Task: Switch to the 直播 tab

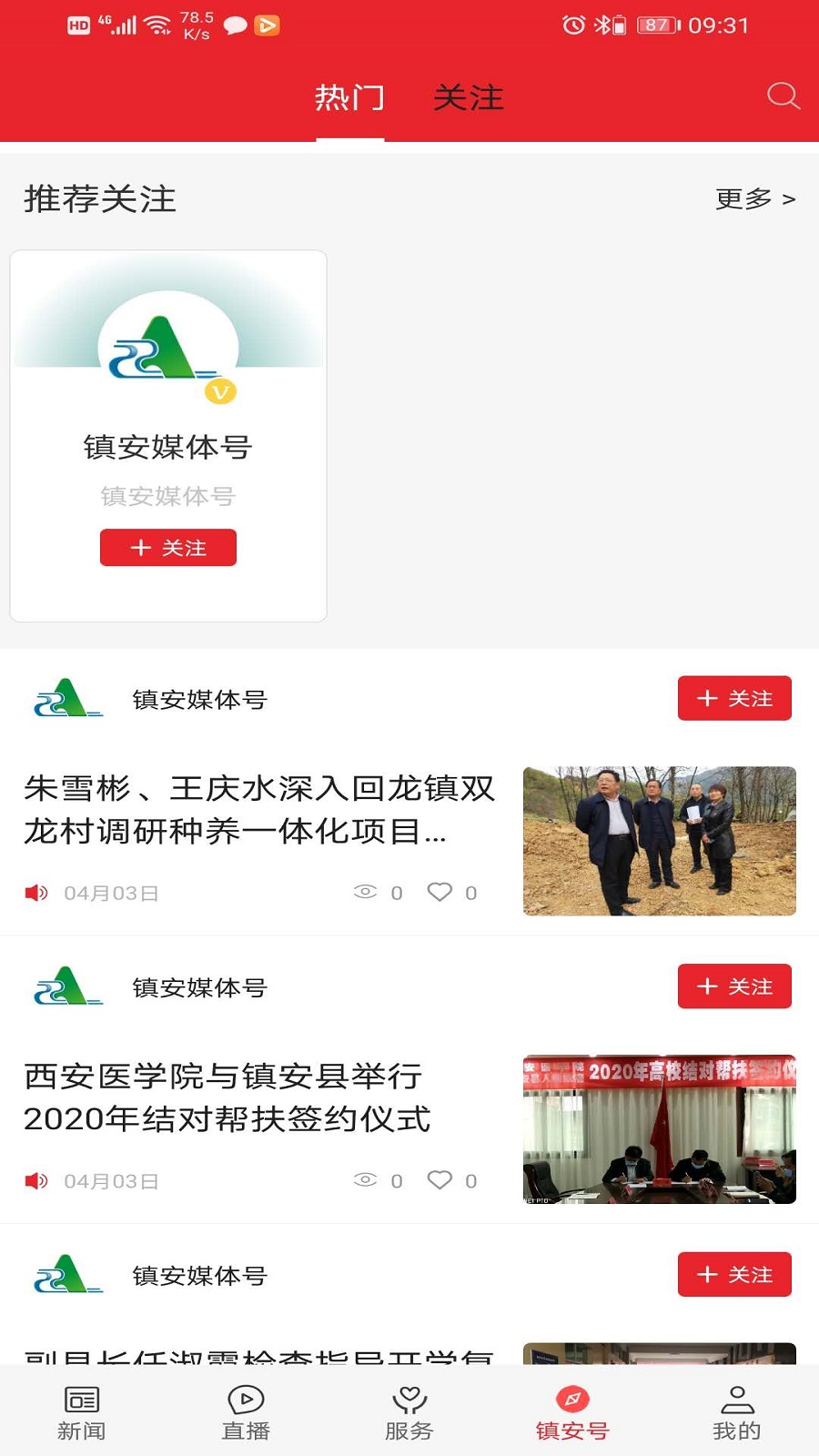Action: point(246,1412)
